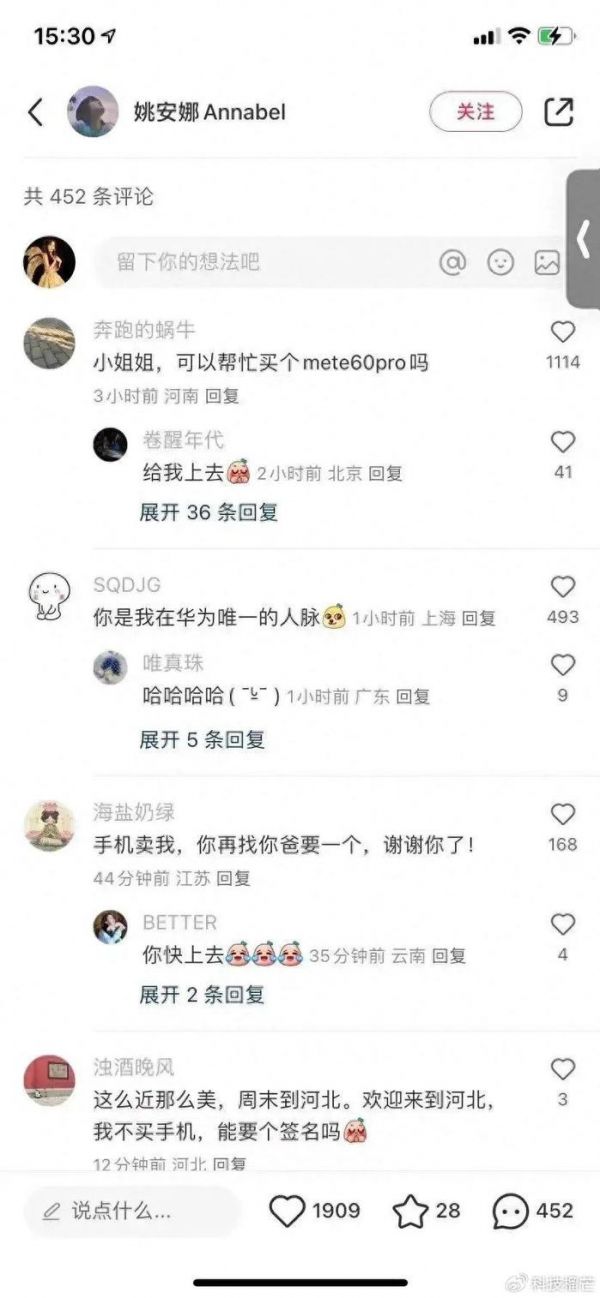Like 海盐奶绿's comment
The image size is (600, 1298).
(563, 815)
